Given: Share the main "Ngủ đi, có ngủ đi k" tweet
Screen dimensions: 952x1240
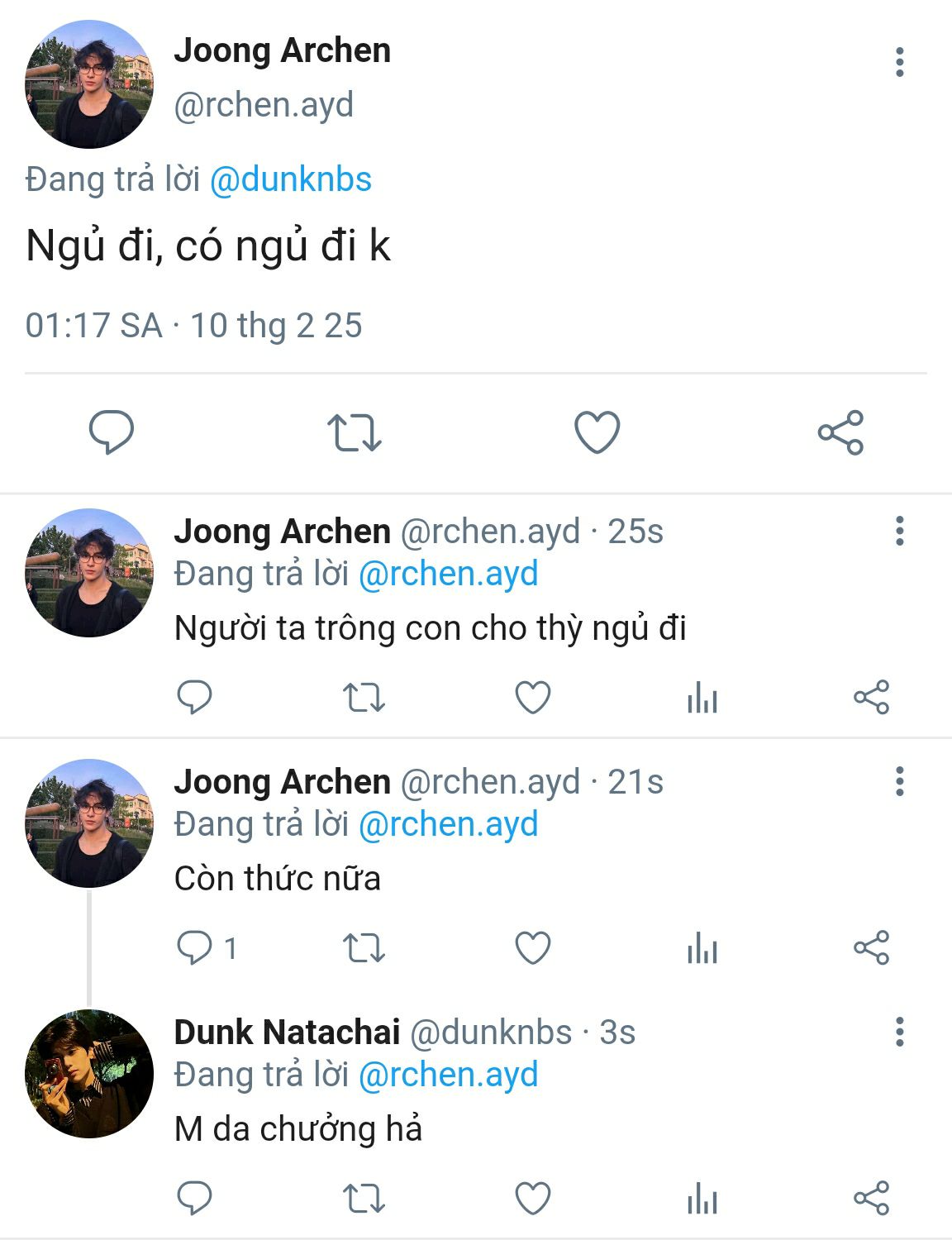Looking at the screenshot, I should point(840,432).
